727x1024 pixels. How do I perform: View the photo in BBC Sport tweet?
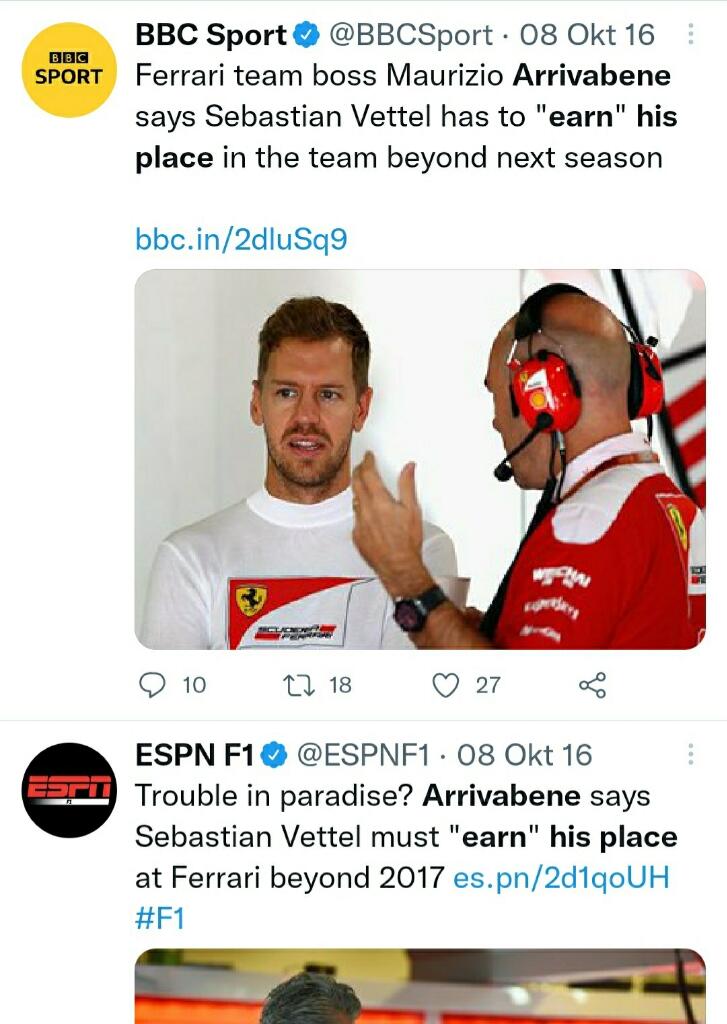(x=420, y=459)
